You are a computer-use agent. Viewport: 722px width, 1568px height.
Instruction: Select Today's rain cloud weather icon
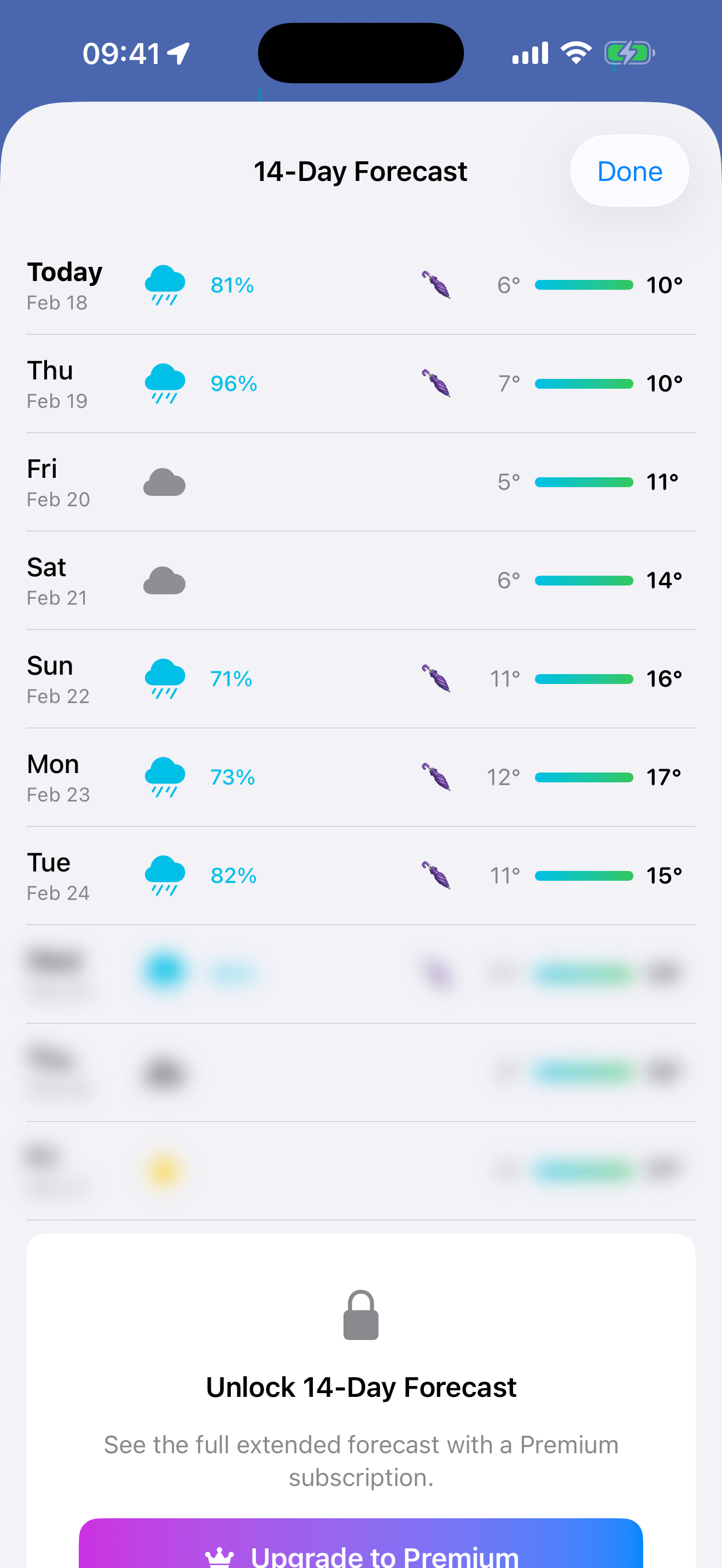click(164, 284)
